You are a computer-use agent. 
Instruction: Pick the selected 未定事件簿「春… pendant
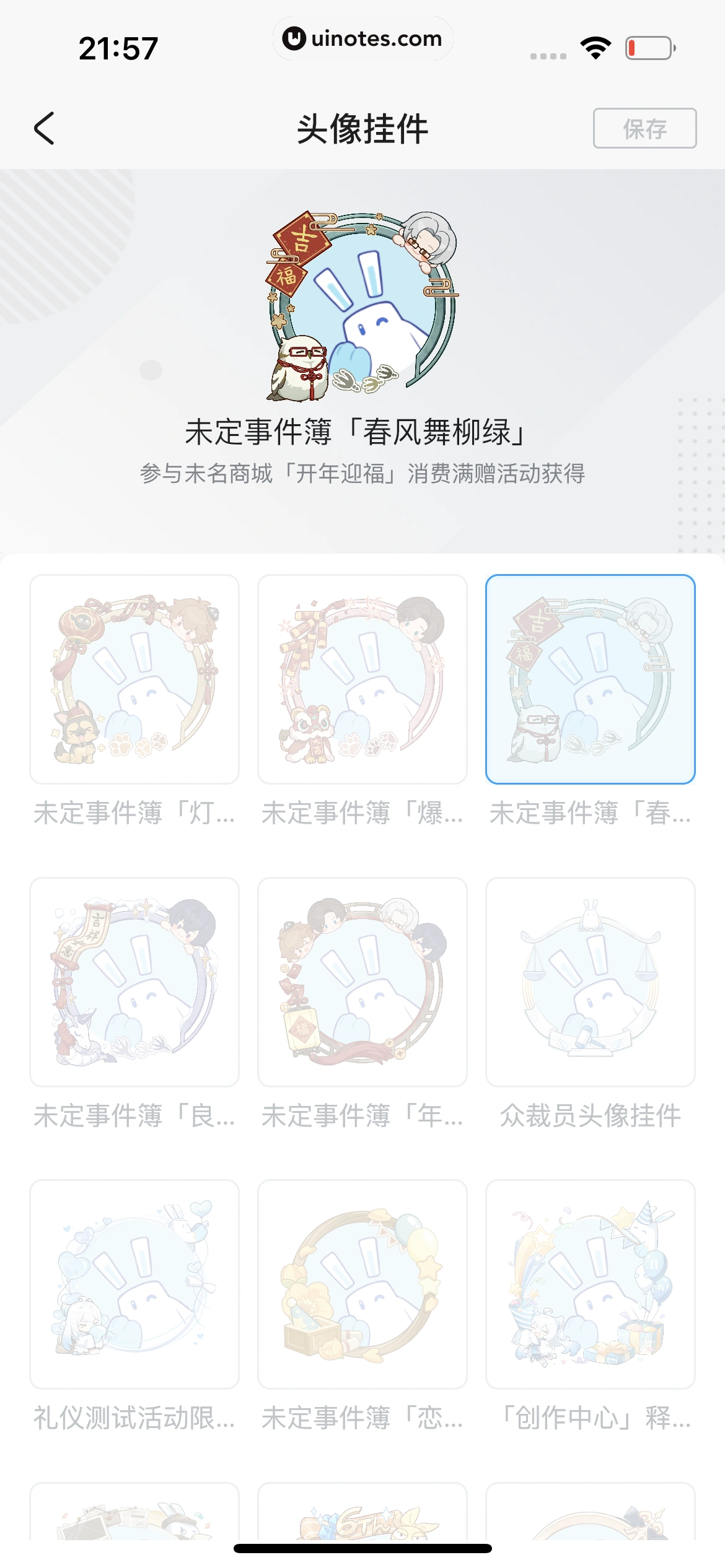pyautogui.click(x=590, y=679)
